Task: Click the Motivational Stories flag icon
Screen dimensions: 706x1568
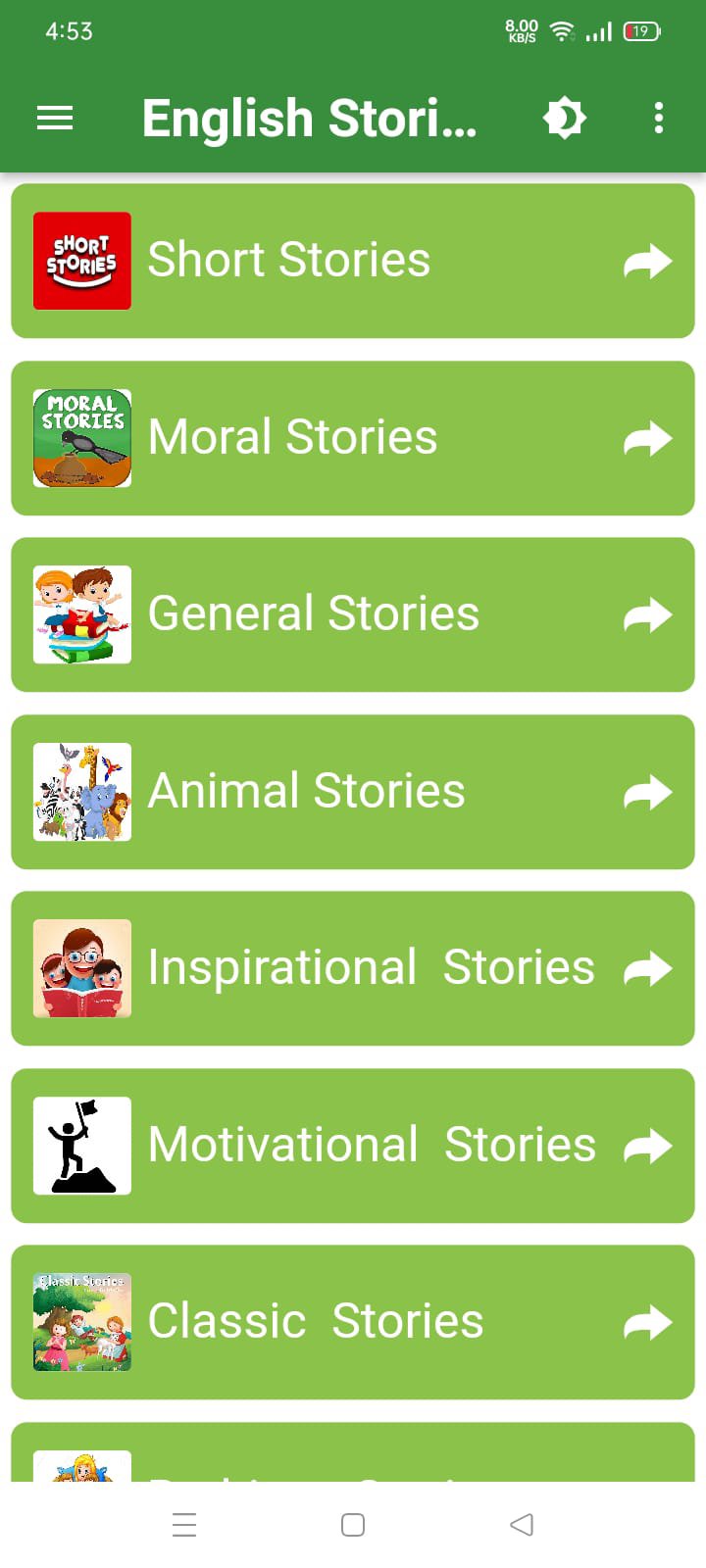Action: [81, 1146]
